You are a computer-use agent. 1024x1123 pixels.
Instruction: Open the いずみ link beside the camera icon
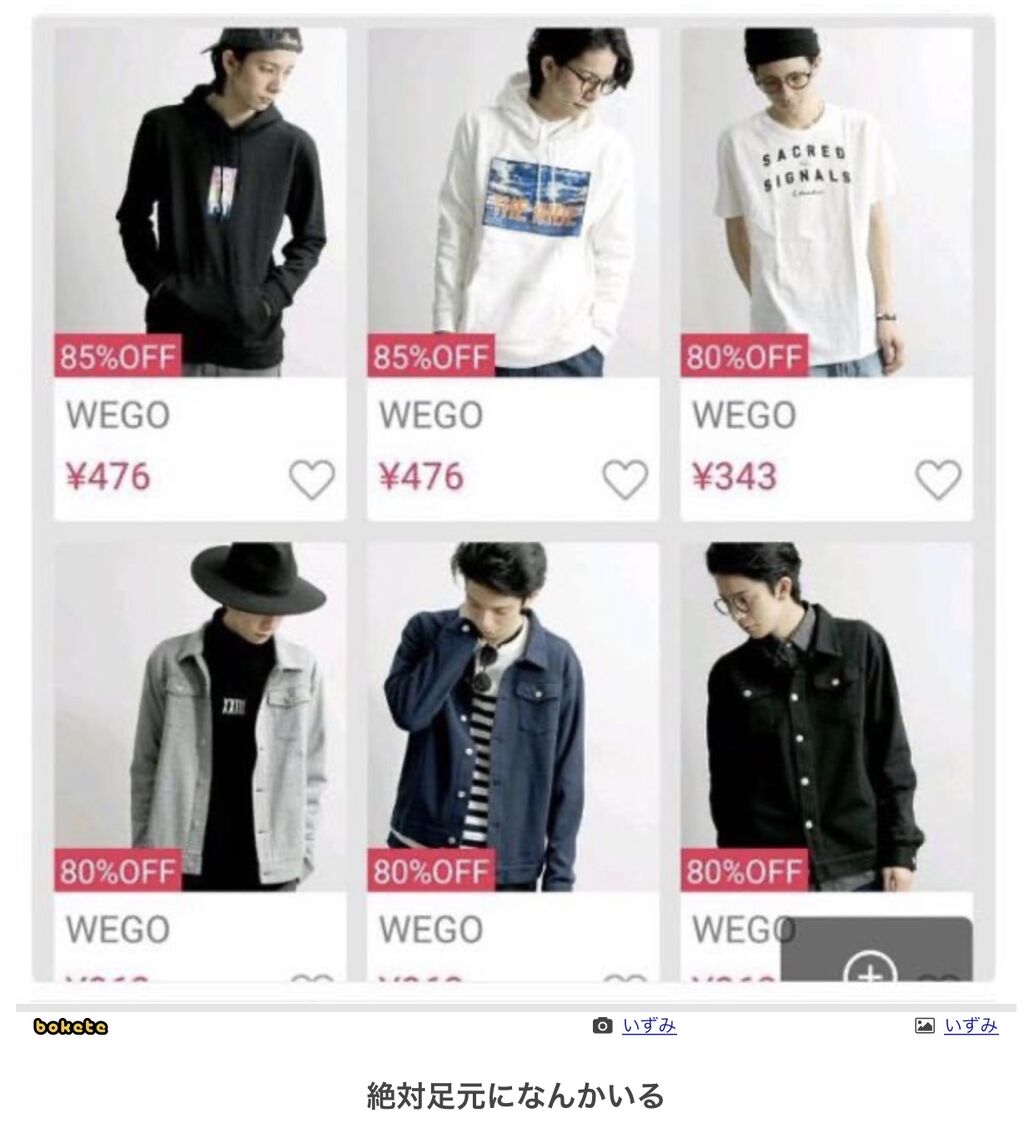click(x=649, y=1026)
